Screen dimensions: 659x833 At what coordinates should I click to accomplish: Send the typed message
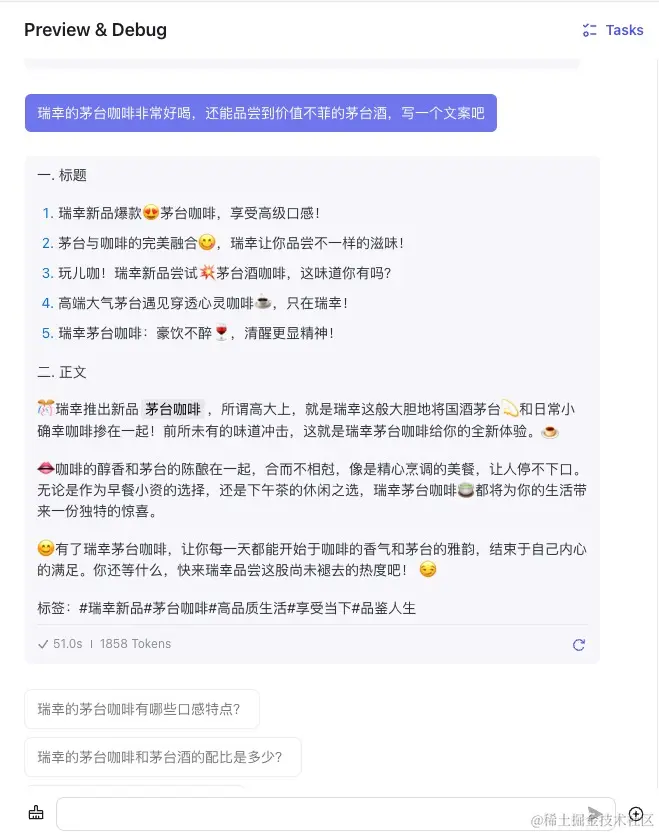(596, 813)
